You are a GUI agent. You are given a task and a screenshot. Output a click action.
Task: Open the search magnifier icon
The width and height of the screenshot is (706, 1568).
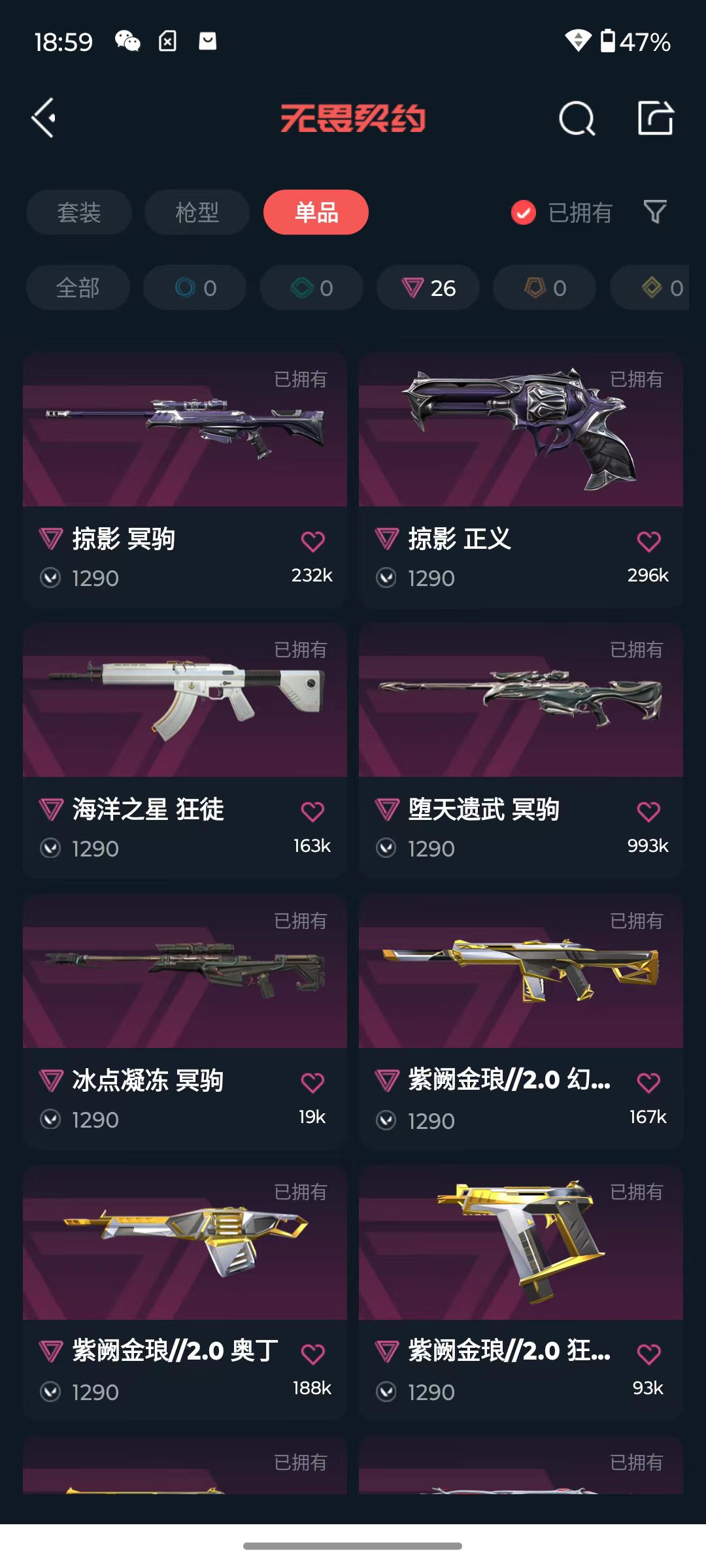[x=577, y=119]
